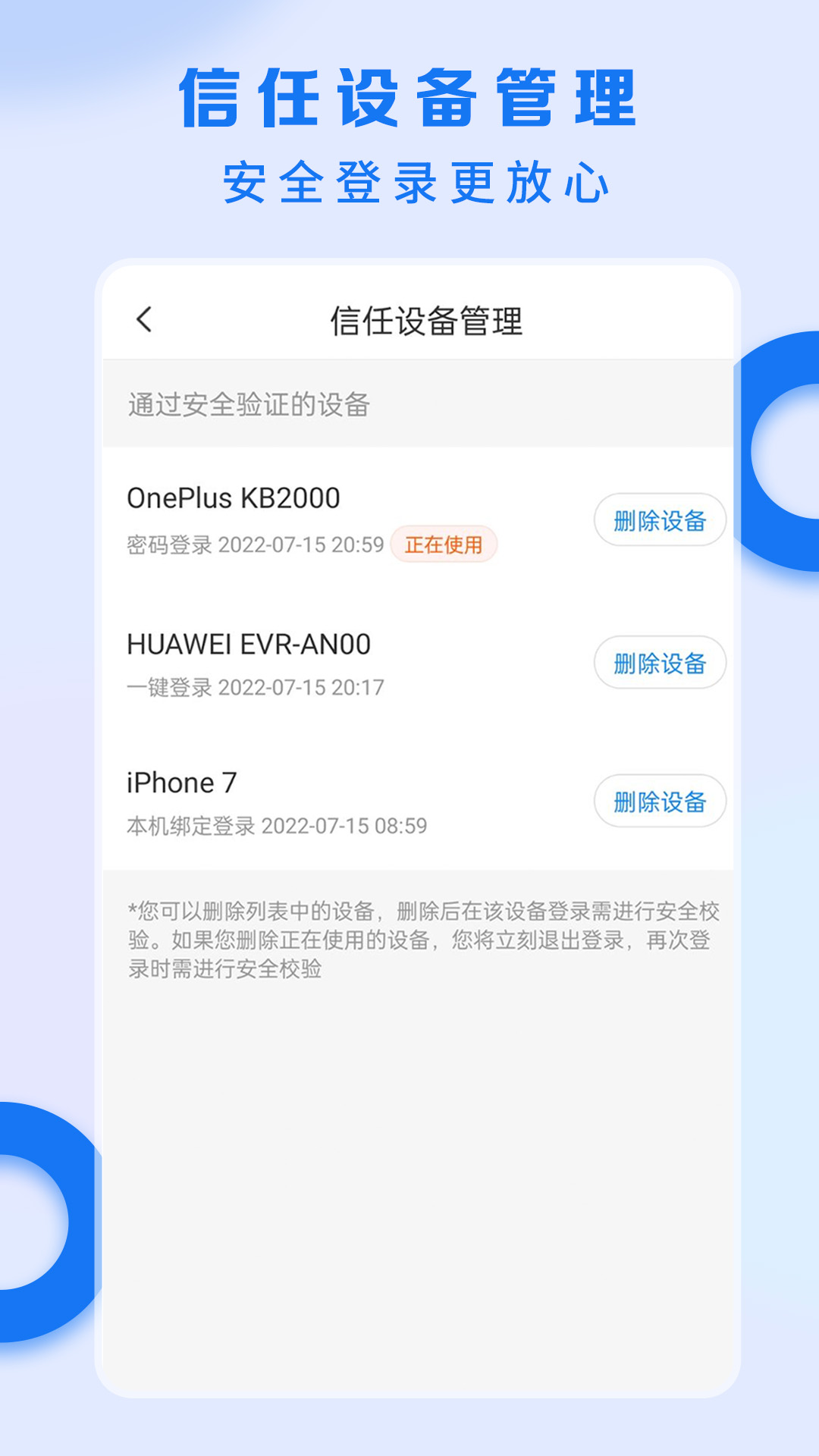The image size is (819, 1456).
Task: Click the blue circular decoration at bottom left
Action: pos(38,1213)
